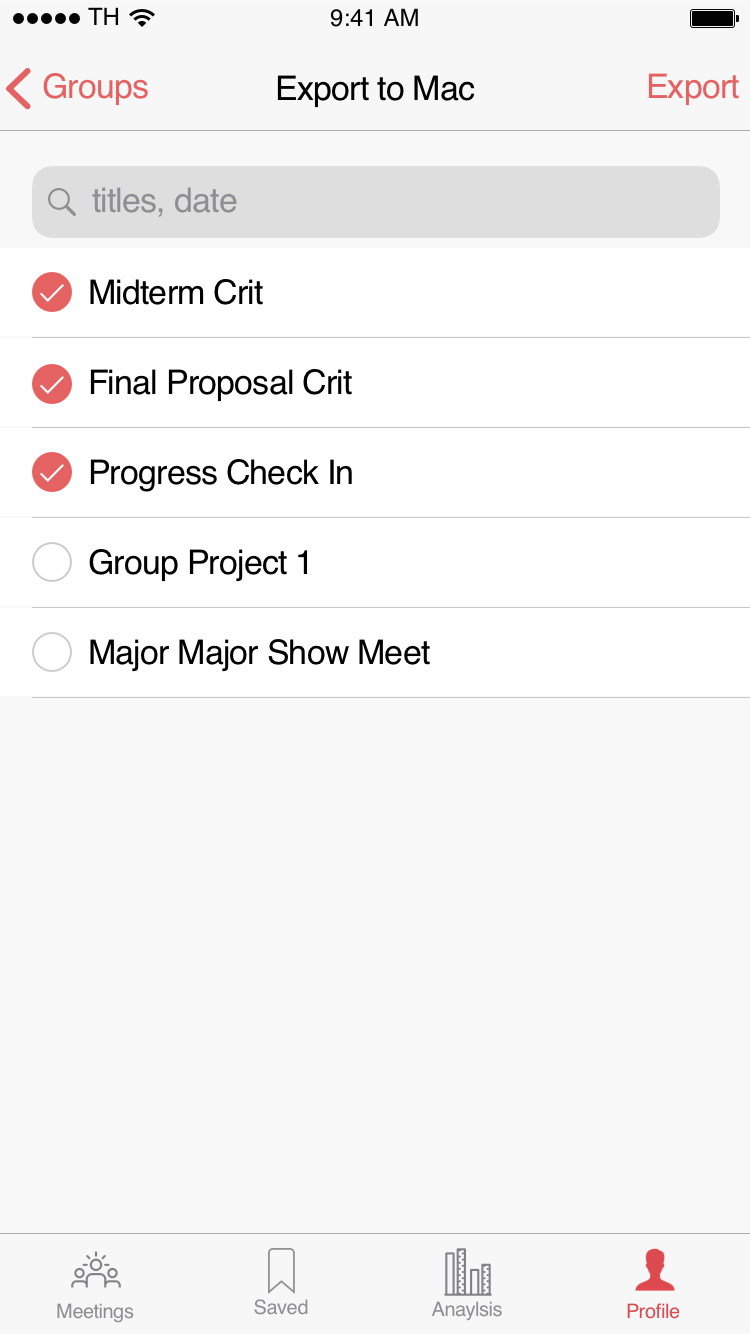This screenshot has height=1334, width=750.
Task: Deselect Final Proposal Crit
Action: pos(52,383)
